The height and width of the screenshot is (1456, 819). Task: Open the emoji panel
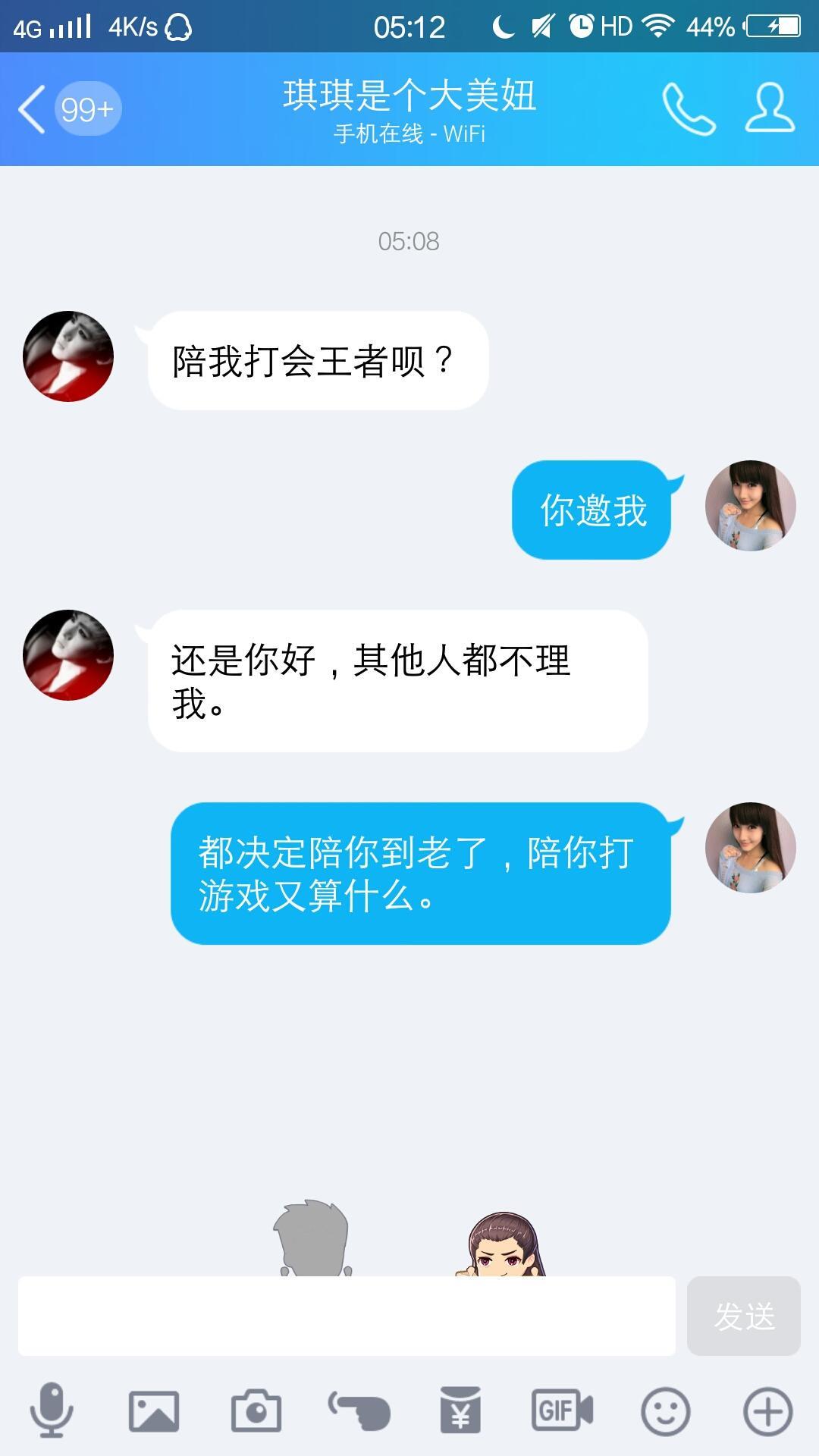point(665,1410)
